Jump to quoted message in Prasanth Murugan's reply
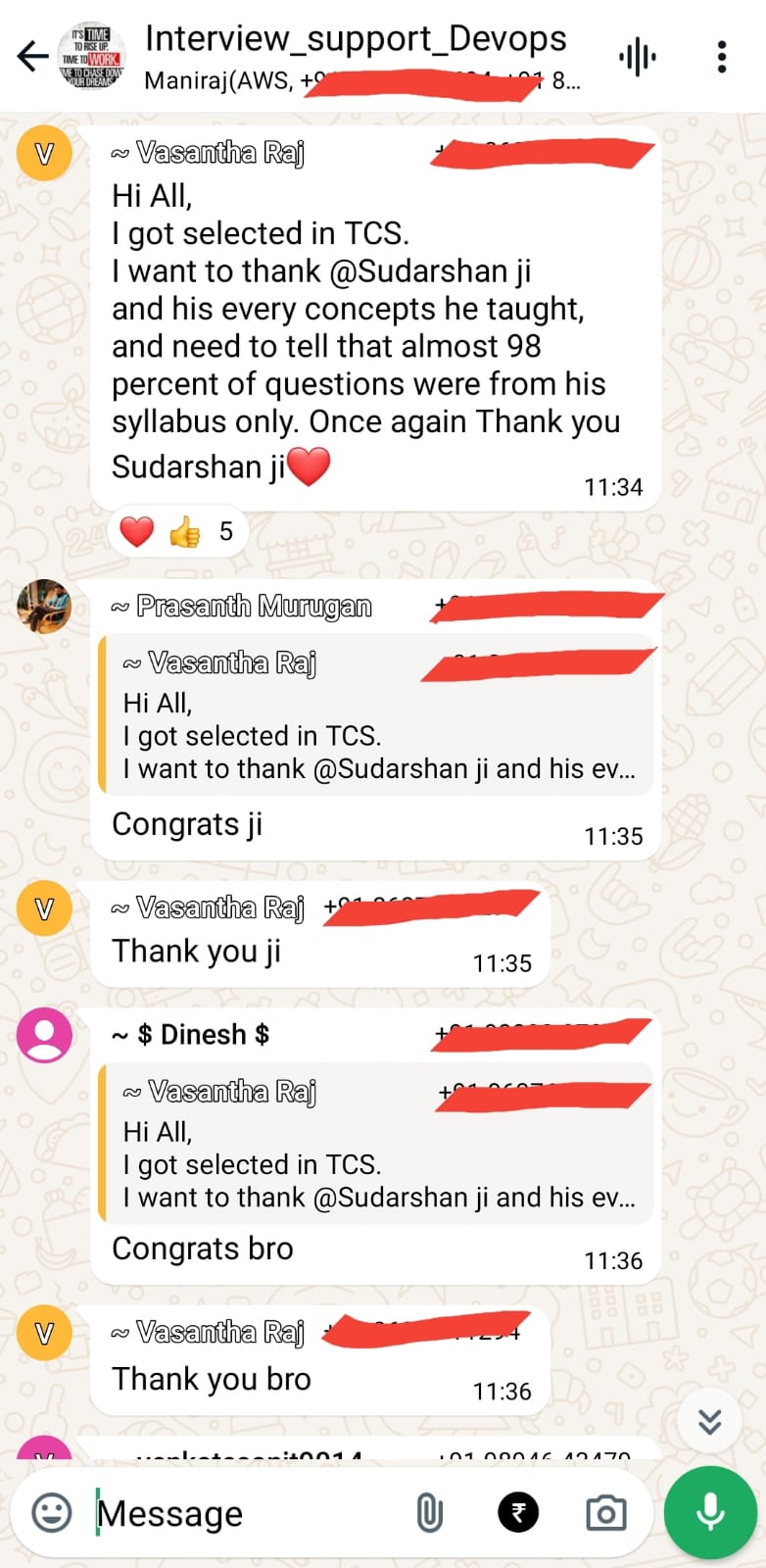 [377, 715]
